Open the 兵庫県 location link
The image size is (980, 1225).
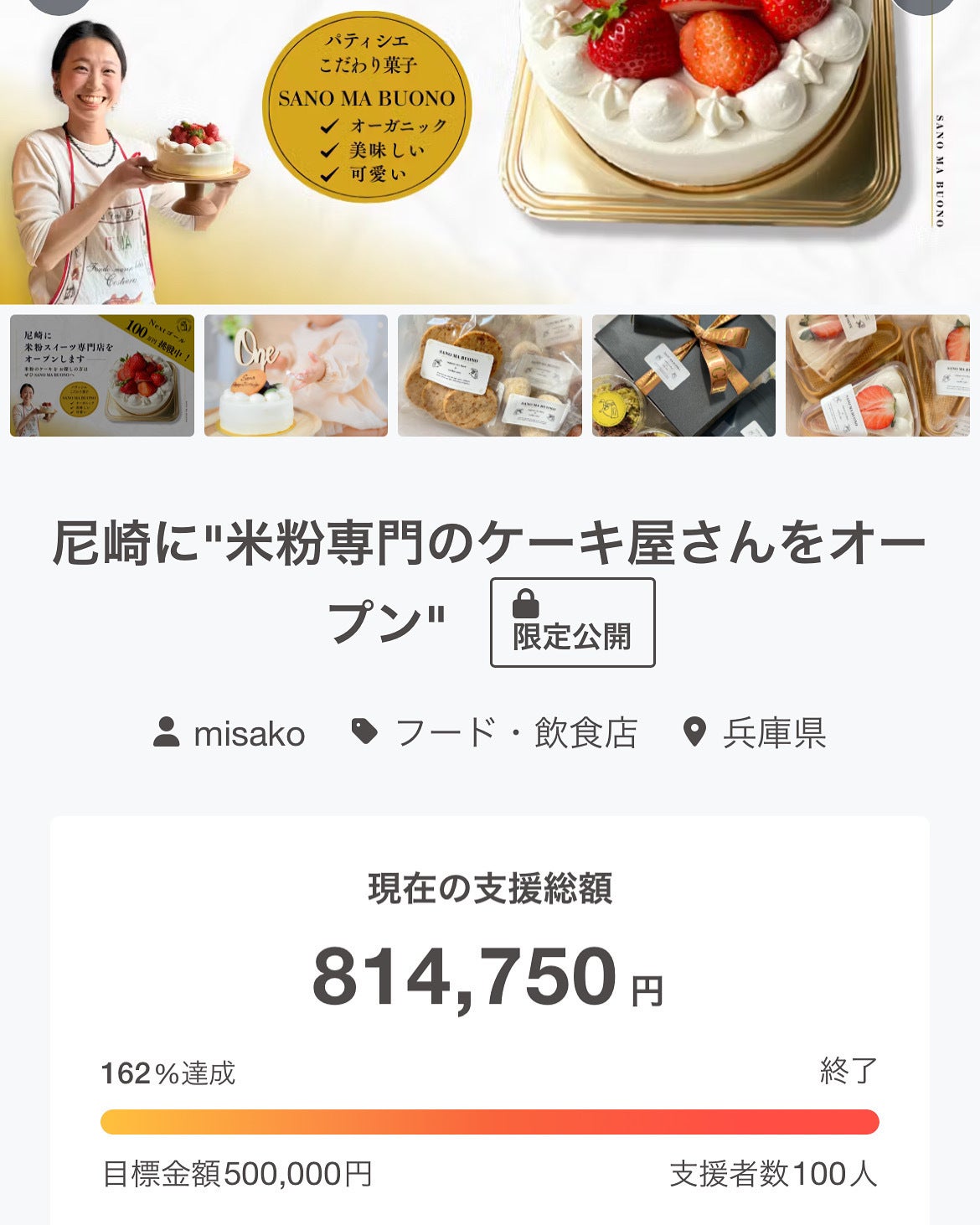756,734
